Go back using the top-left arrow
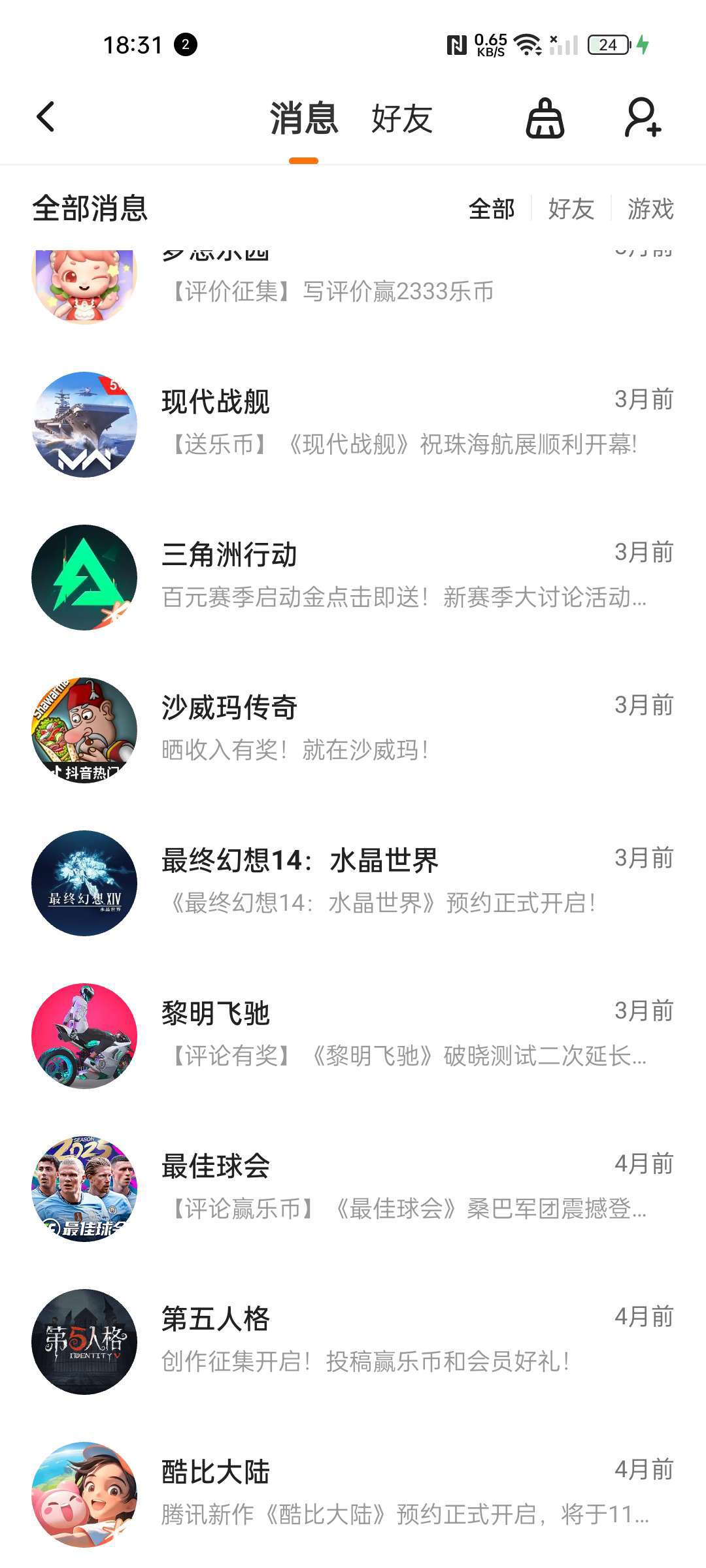Screen dimensions: 706x1568 coord(46,118)
